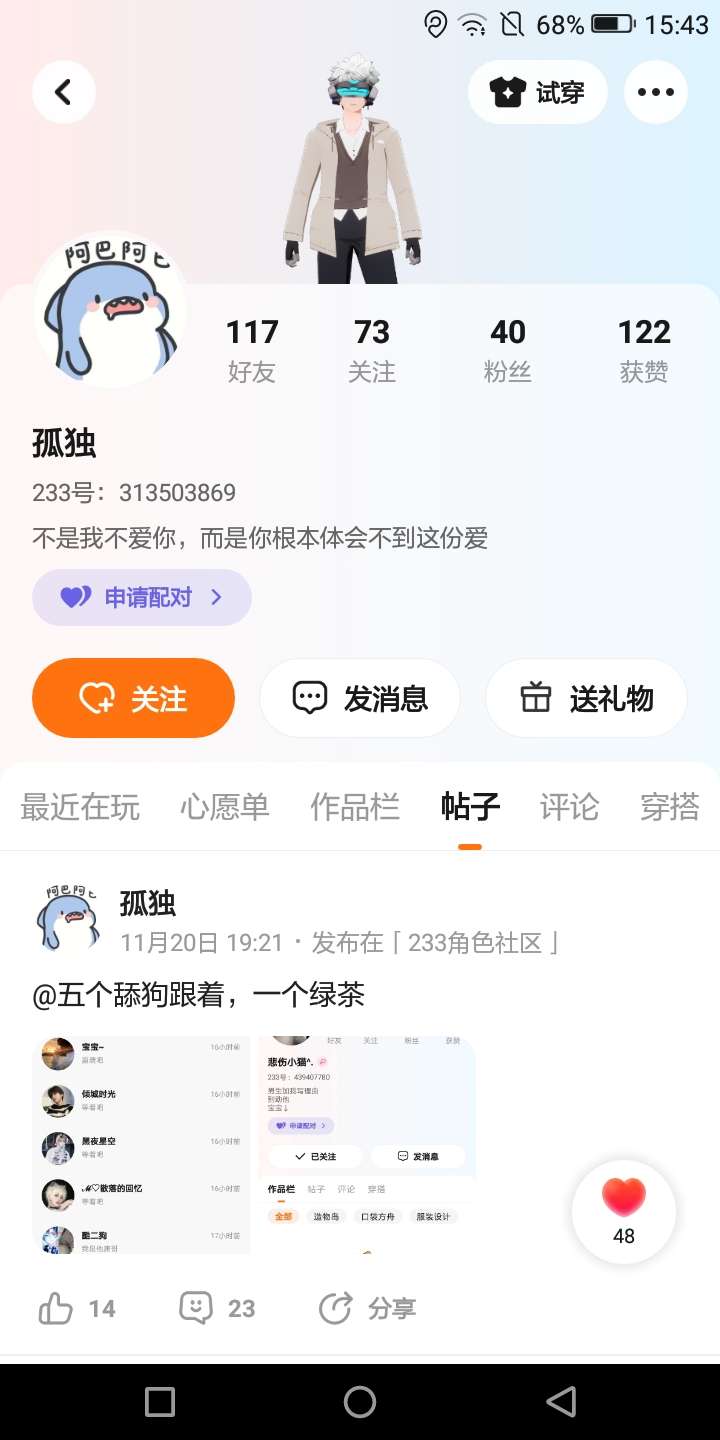720x1440 pixels.
Task: Switch to the 心愿单 tab
Action: click(x=225, y=807)
